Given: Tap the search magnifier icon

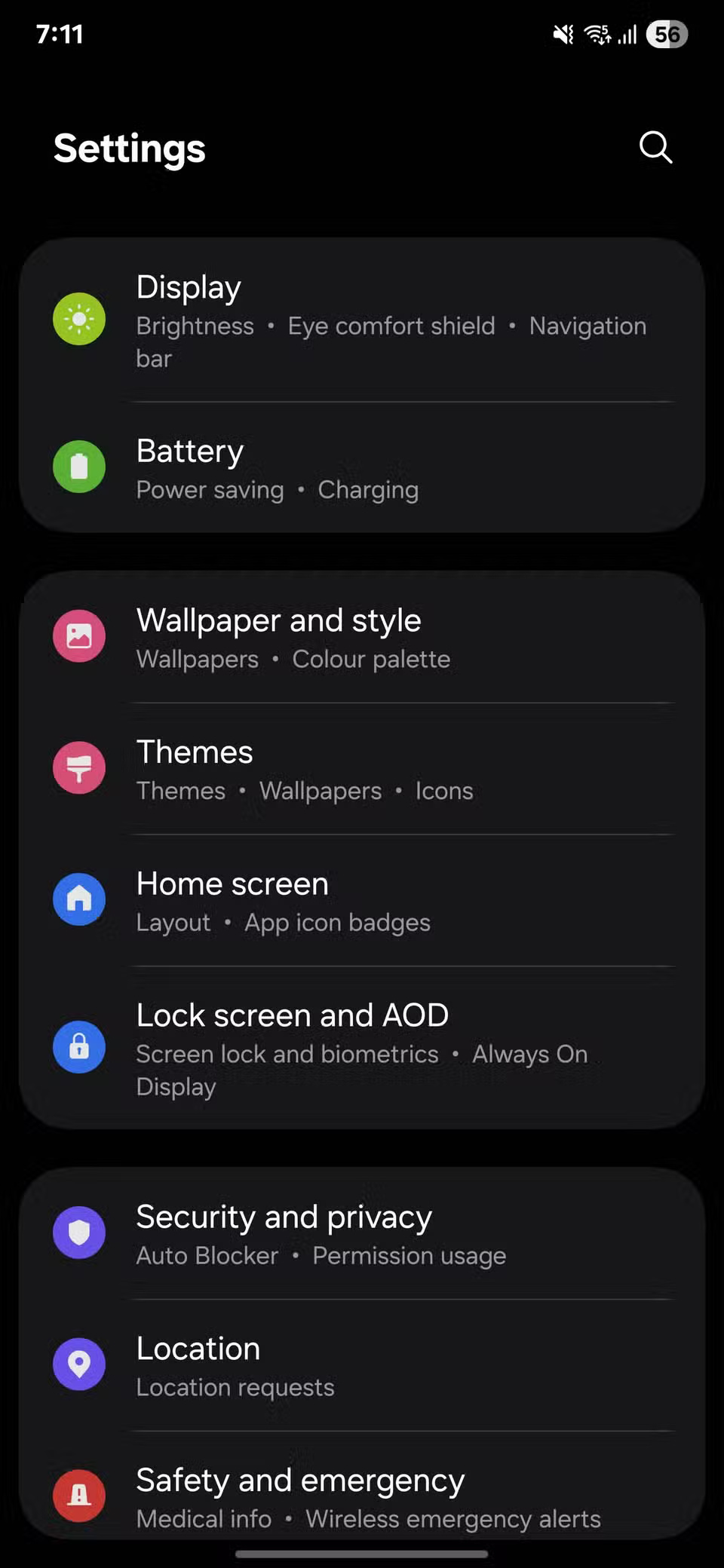Looking at the screenshot, I should click(x=655, y=148).
